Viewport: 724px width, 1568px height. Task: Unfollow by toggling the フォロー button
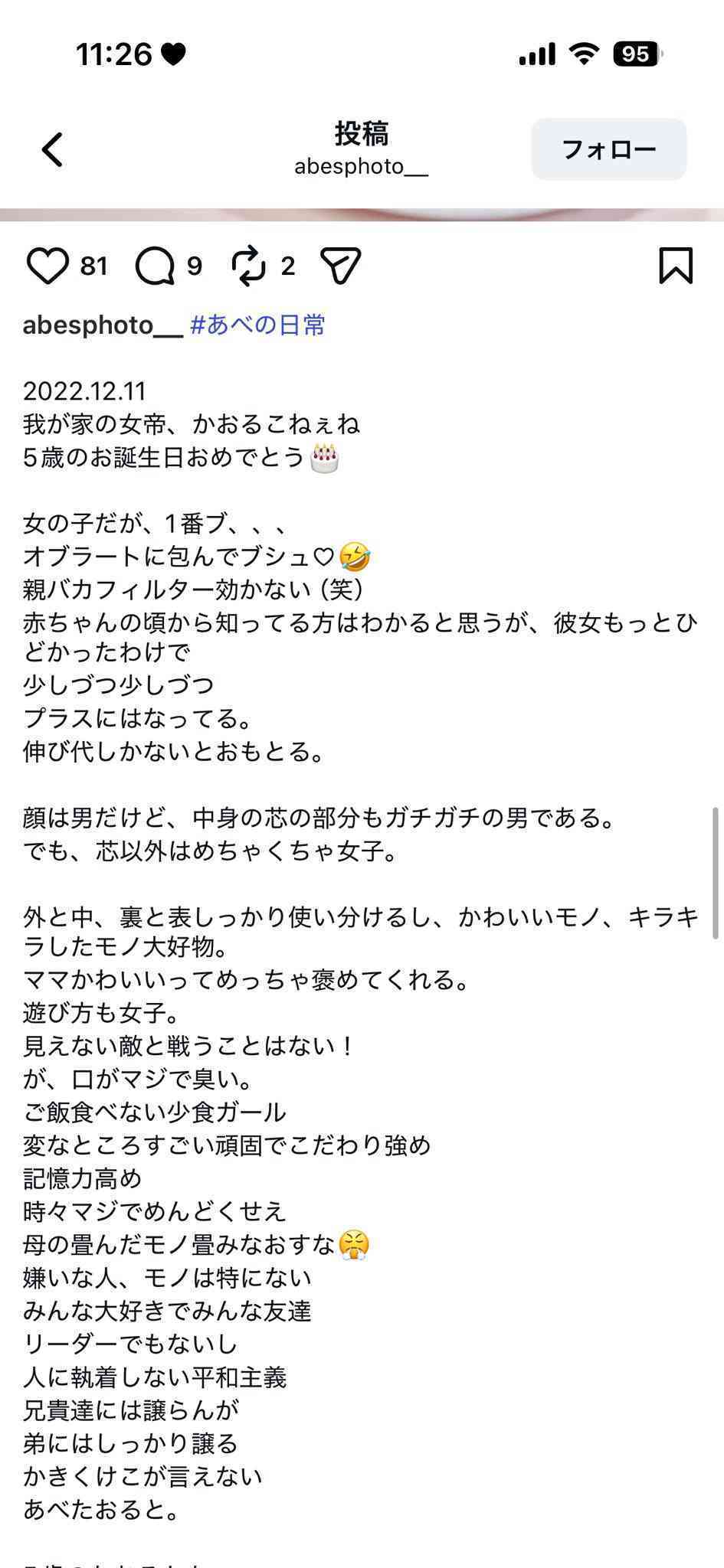point(608,149)
